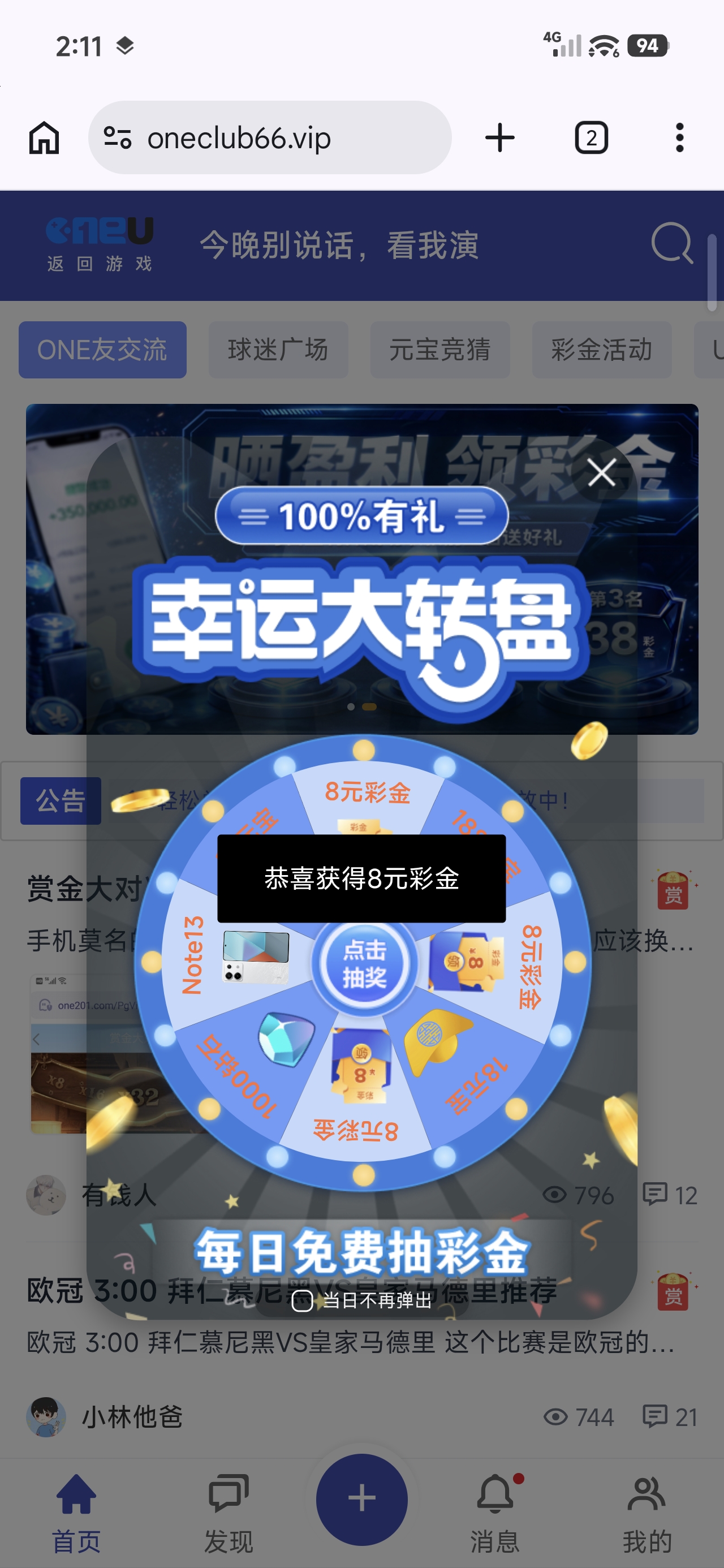Switch to the 球迷广场 tab
The width and height of the screenshot is (724, 1568).
(278, 350)
